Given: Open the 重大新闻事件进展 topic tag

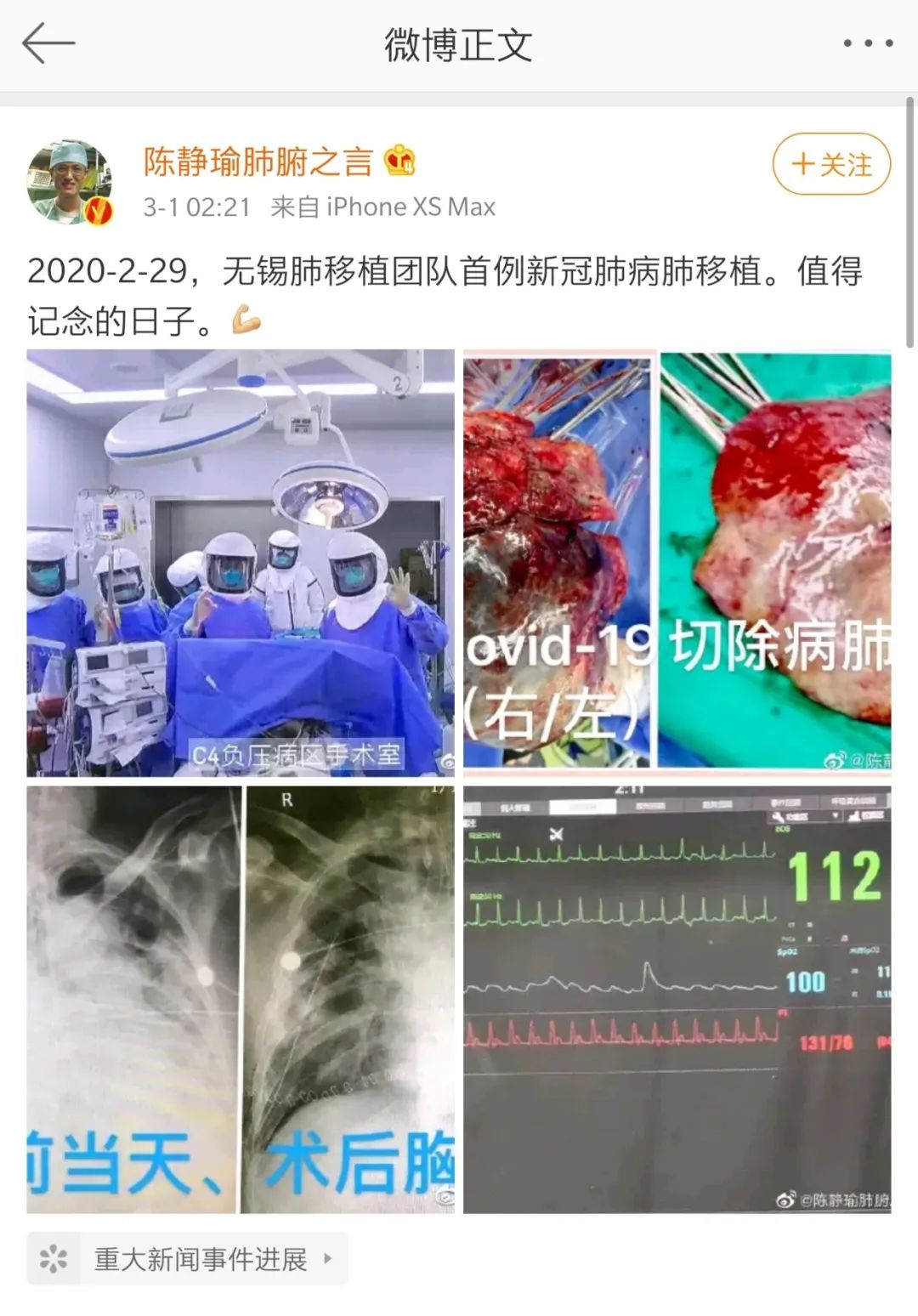Looking at the screenshot, I should tap(188, 1258).
